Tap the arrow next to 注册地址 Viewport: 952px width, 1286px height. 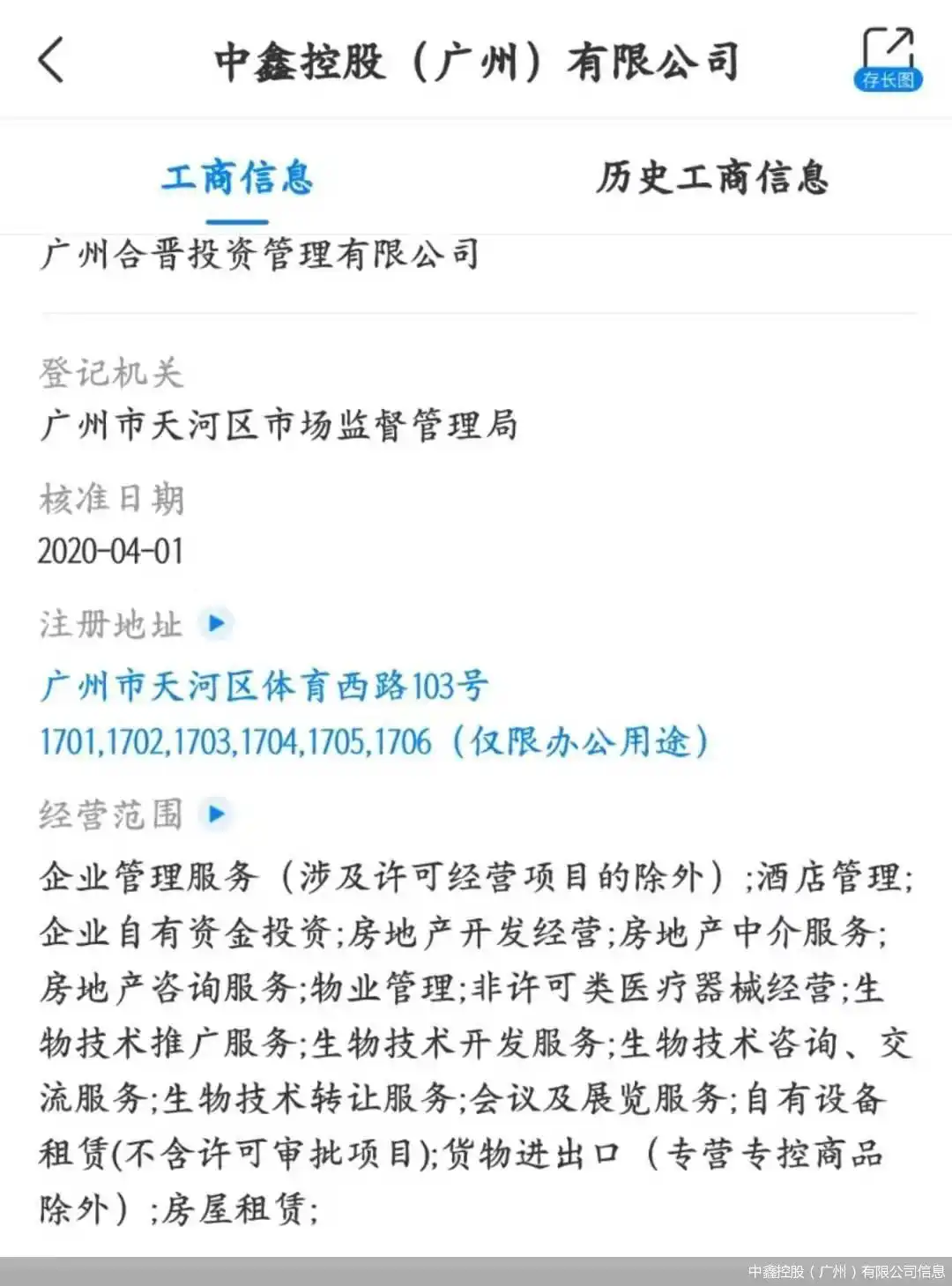pyautogui.click(x=215, y=623)
